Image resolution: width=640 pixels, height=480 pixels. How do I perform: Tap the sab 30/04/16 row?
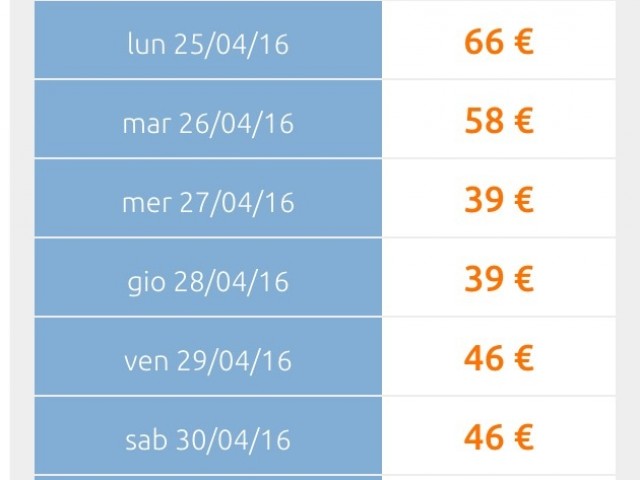coord(208,439)
